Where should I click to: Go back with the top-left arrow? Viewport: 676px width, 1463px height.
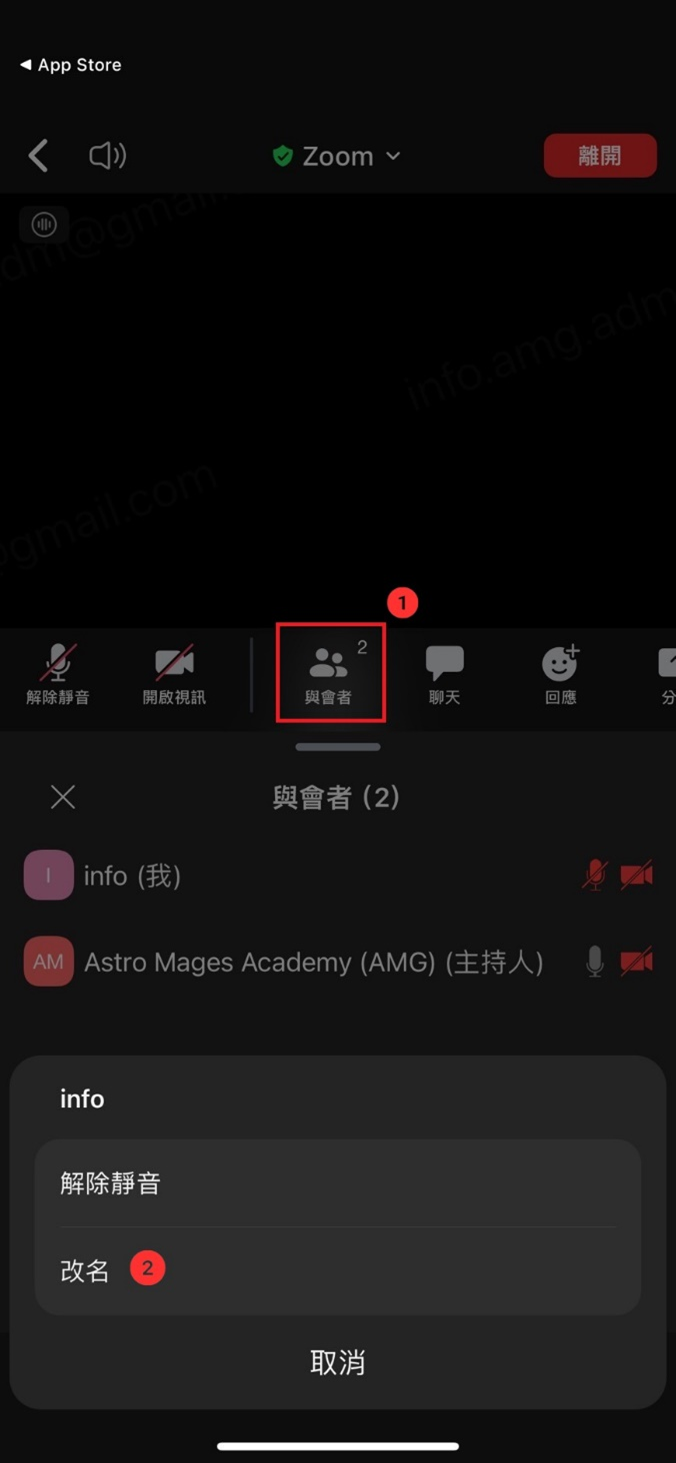pos(38,156)
